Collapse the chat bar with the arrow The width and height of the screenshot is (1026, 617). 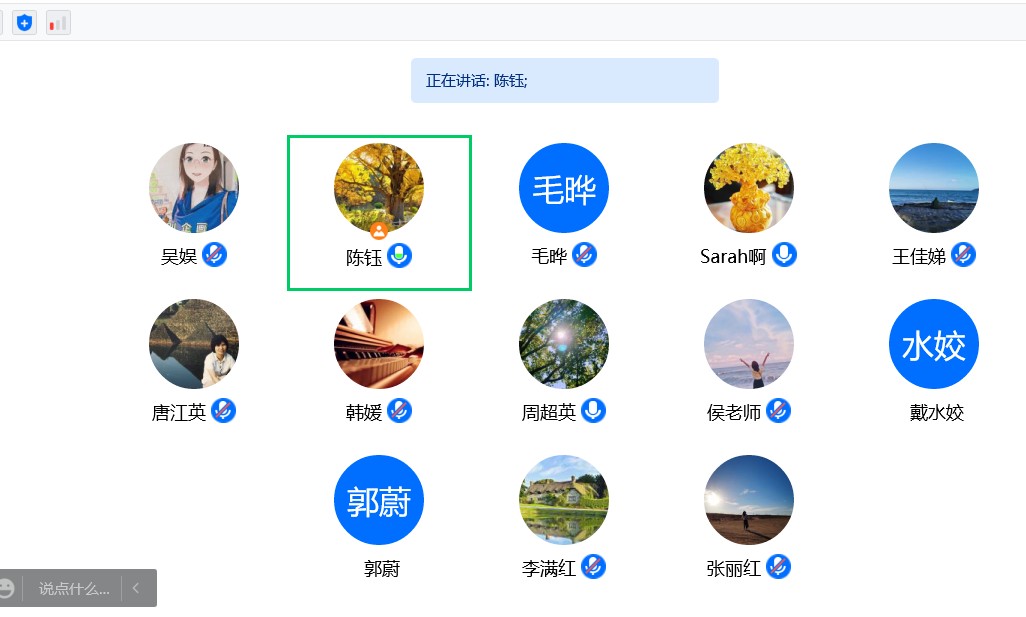pos(136,588)
